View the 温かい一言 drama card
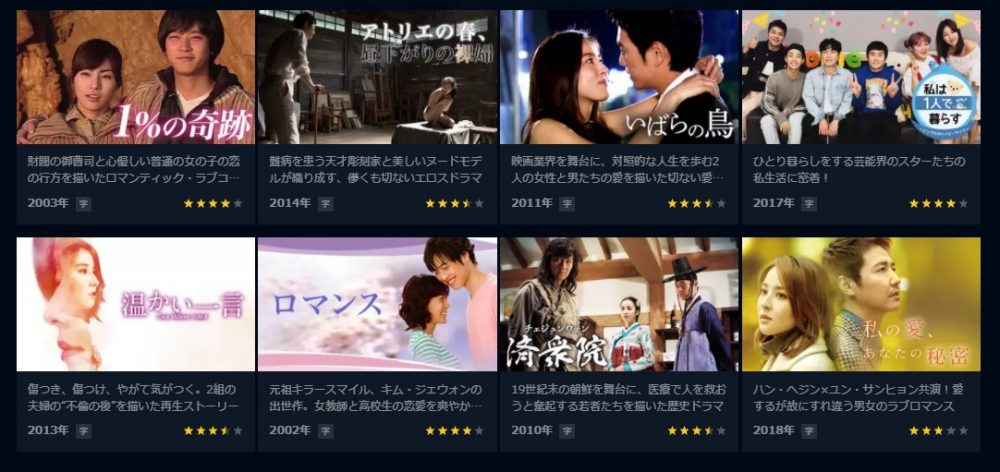 click(135, 304)
